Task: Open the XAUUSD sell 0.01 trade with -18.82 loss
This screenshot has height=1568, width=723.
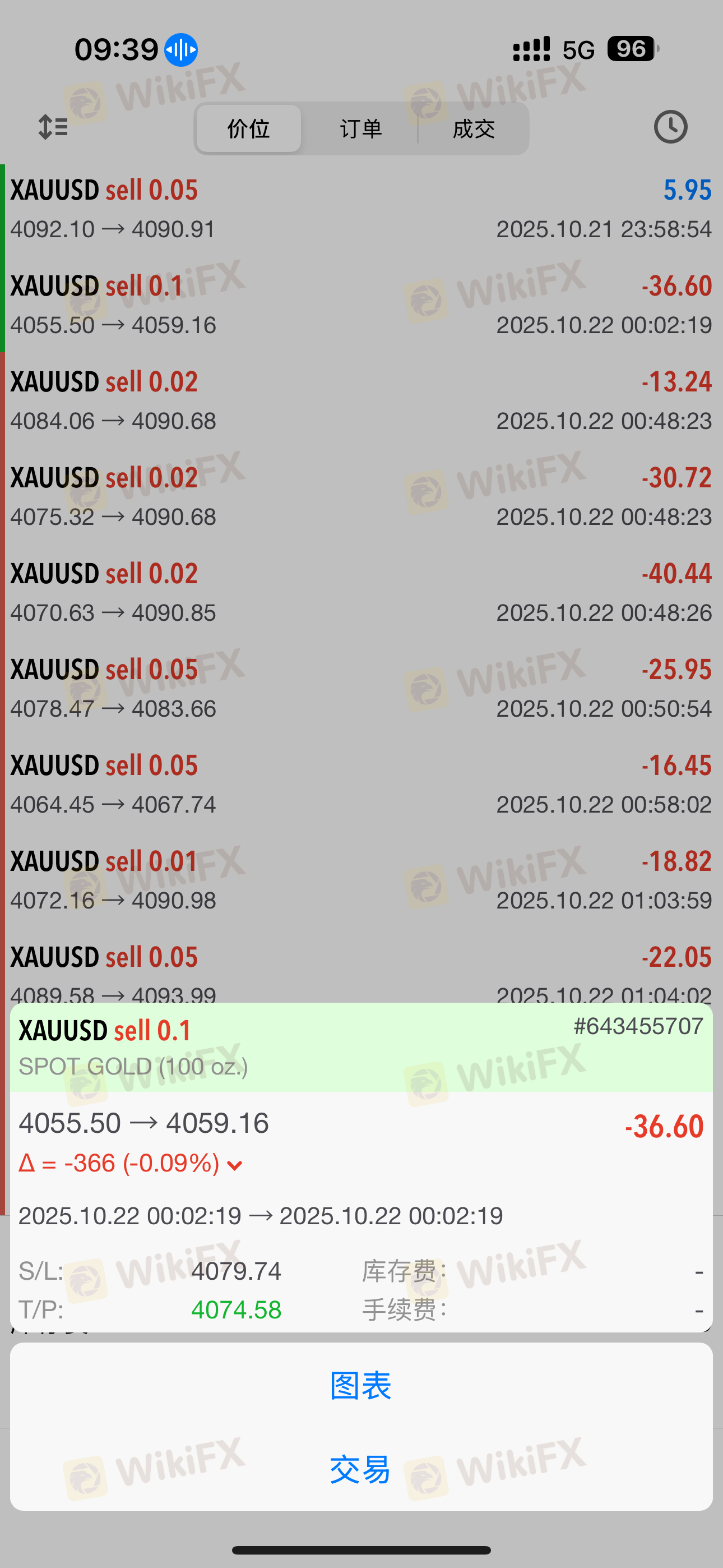Action: 360,879
